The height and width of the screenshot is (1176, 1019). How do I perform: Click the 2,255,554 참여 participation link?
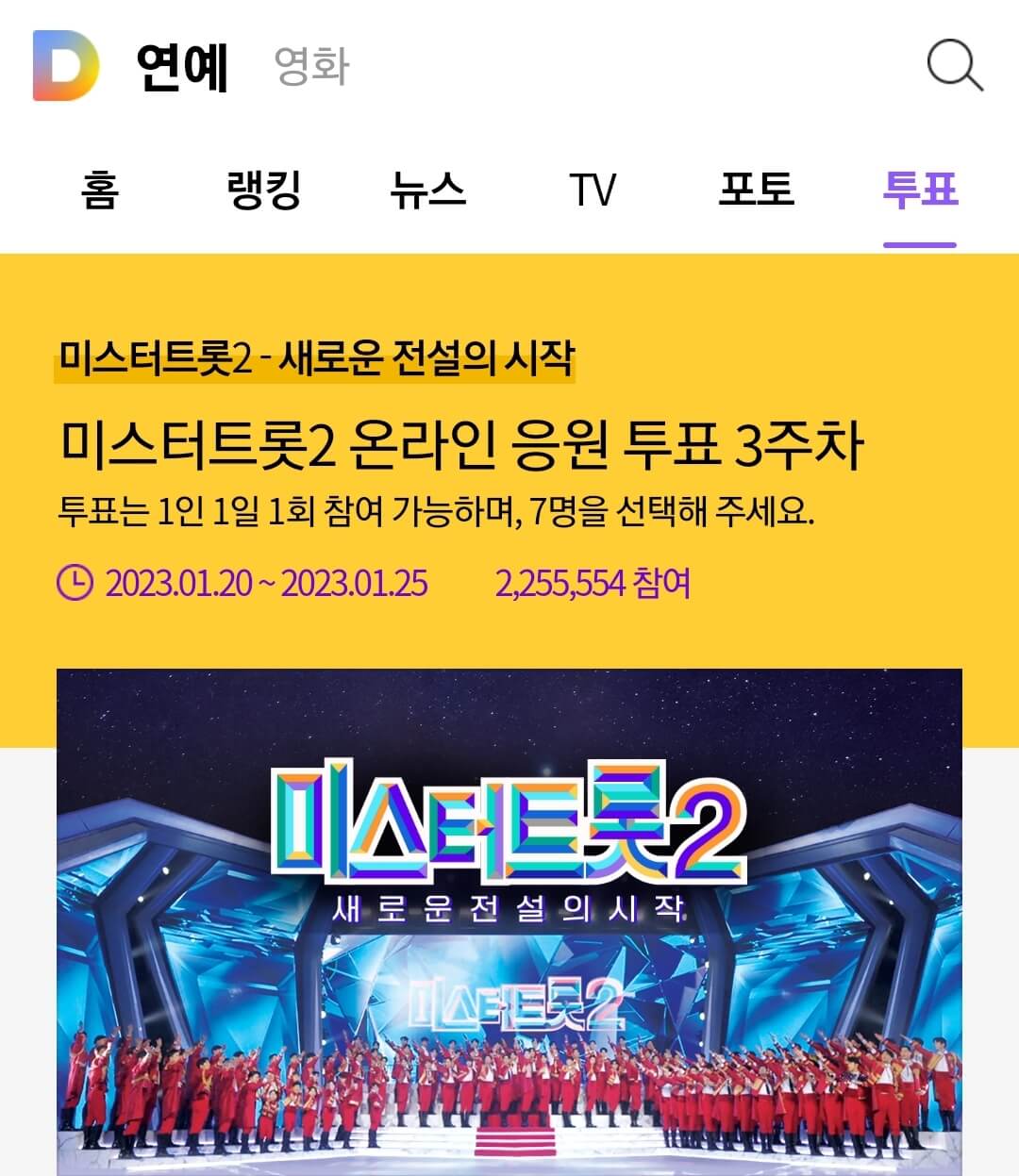(594, 584)
